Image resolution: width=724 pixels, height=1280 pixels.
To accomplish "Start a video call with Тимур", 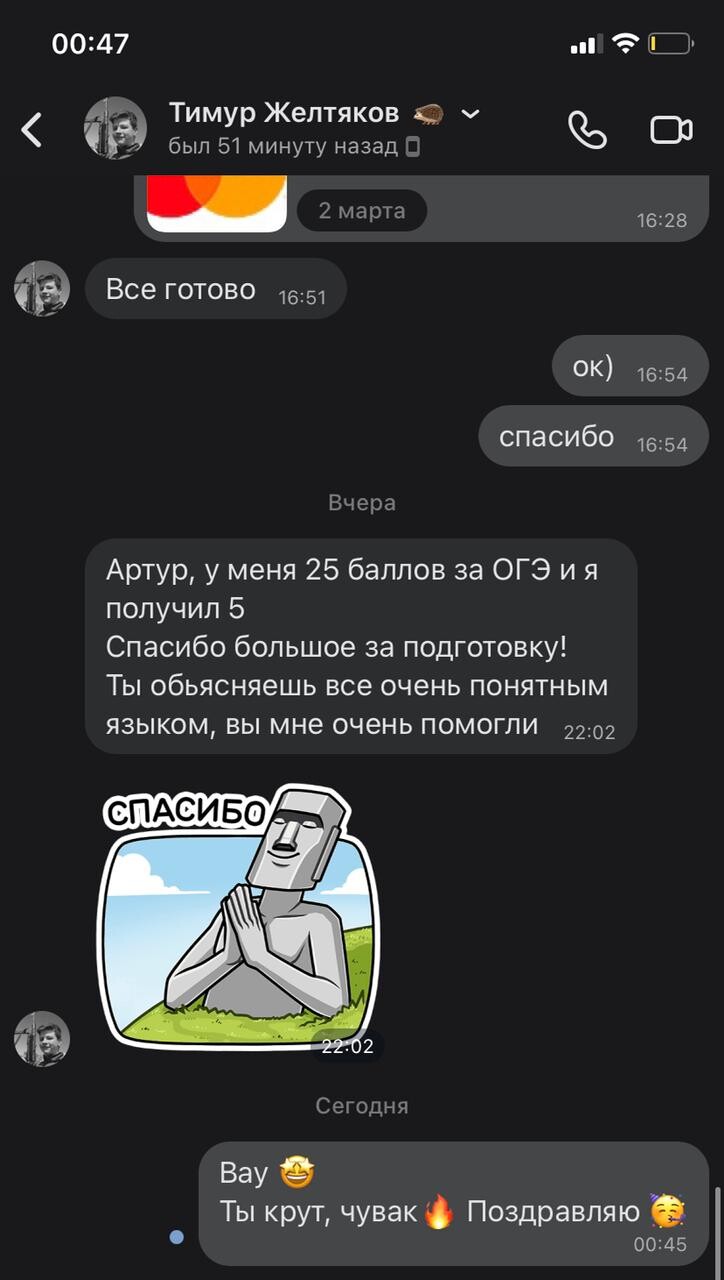I will tap(671, 130).
